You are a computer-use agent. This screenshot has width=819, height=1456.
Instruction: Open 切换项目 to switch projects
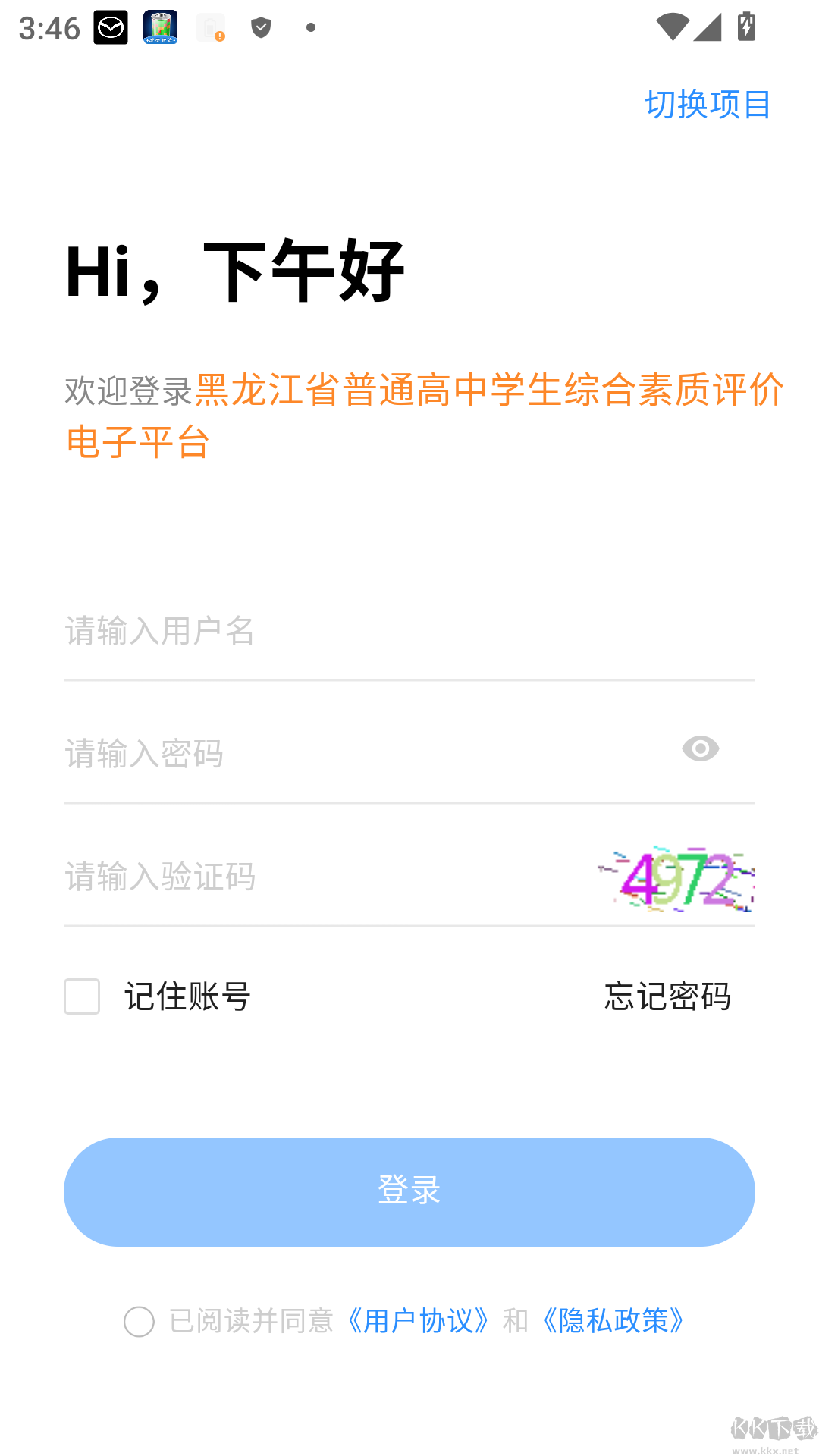pos(708,105)
